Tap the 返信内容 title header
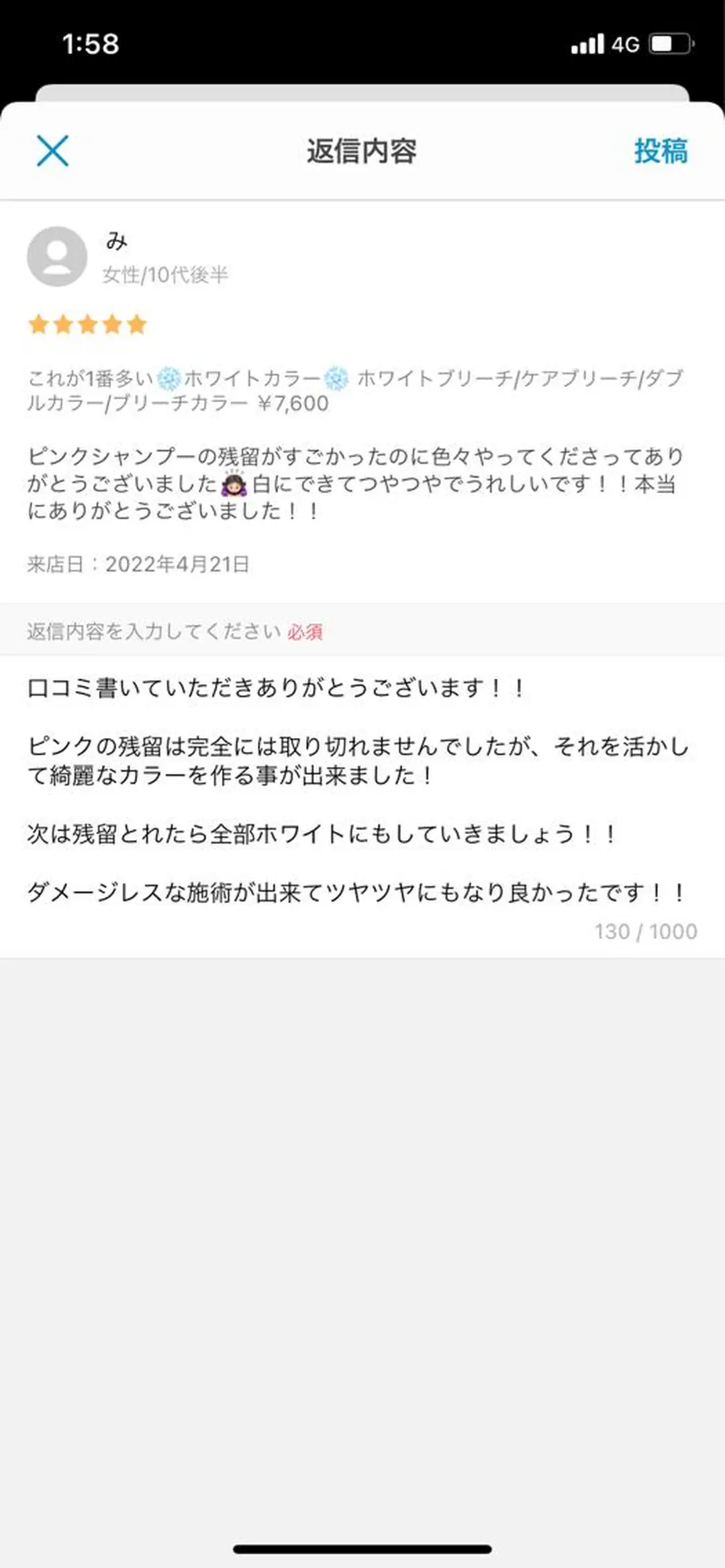The image size is (725, 1568). coord(362,150)
